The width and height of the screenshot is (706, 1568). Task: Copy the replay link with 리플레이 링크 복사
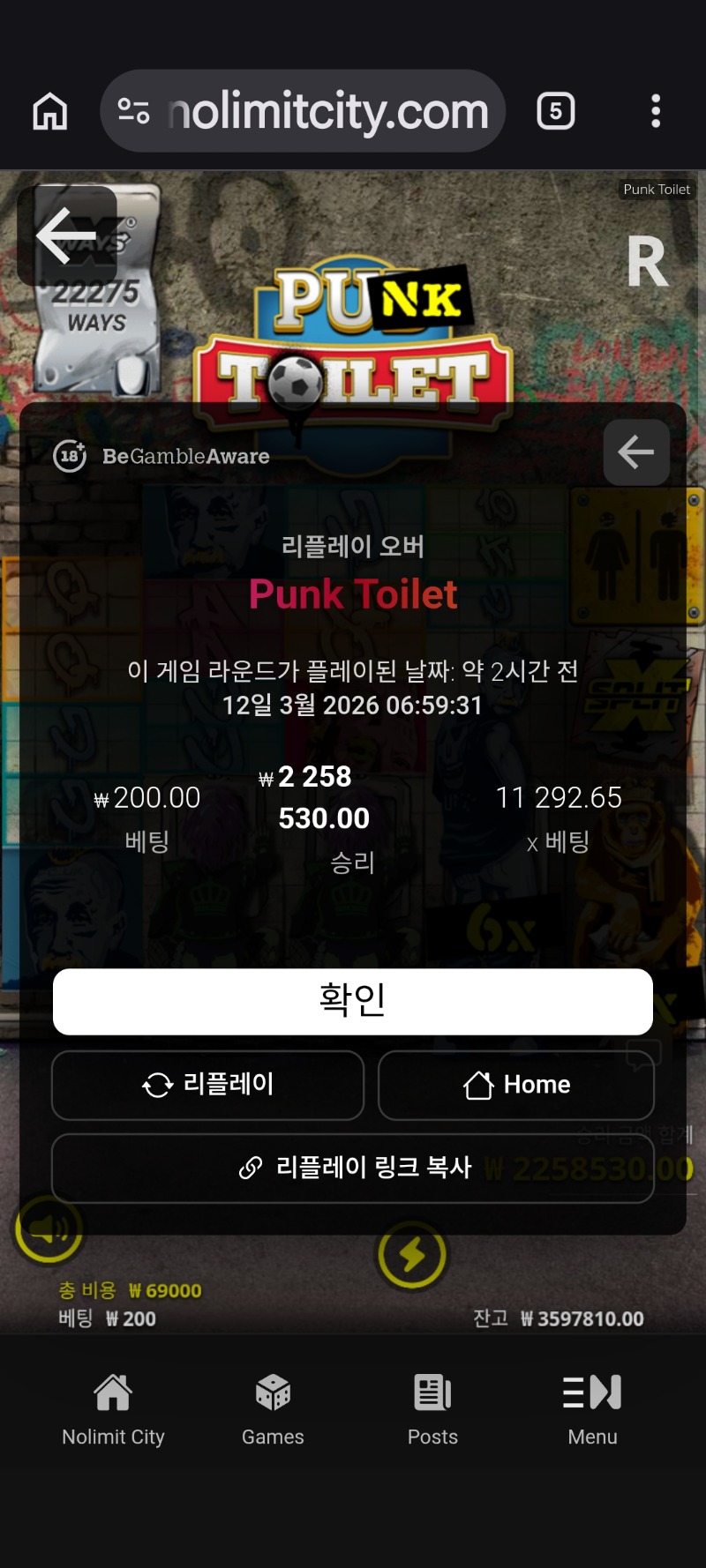(x=353, y=1168)
